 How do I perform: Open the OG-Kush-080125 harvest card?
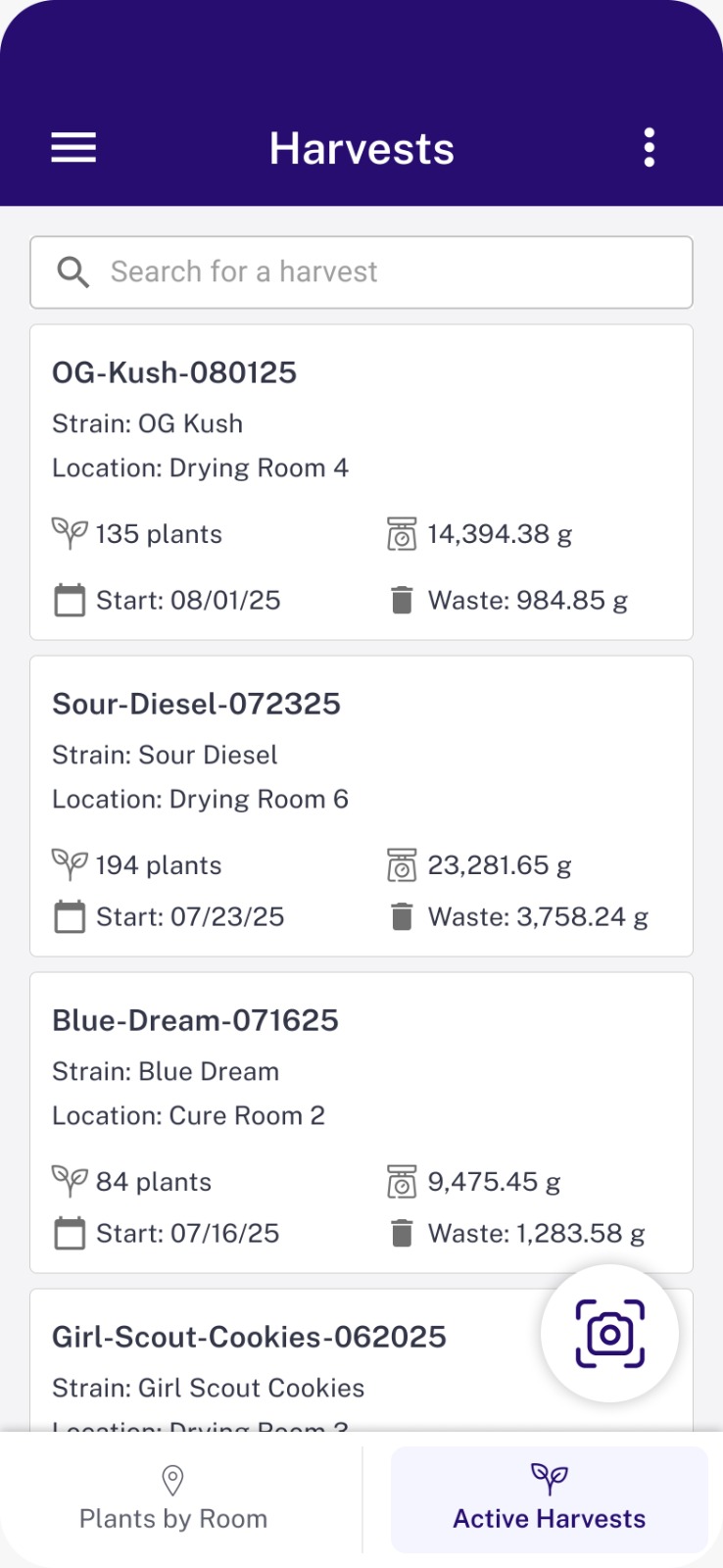coord(361,481)
